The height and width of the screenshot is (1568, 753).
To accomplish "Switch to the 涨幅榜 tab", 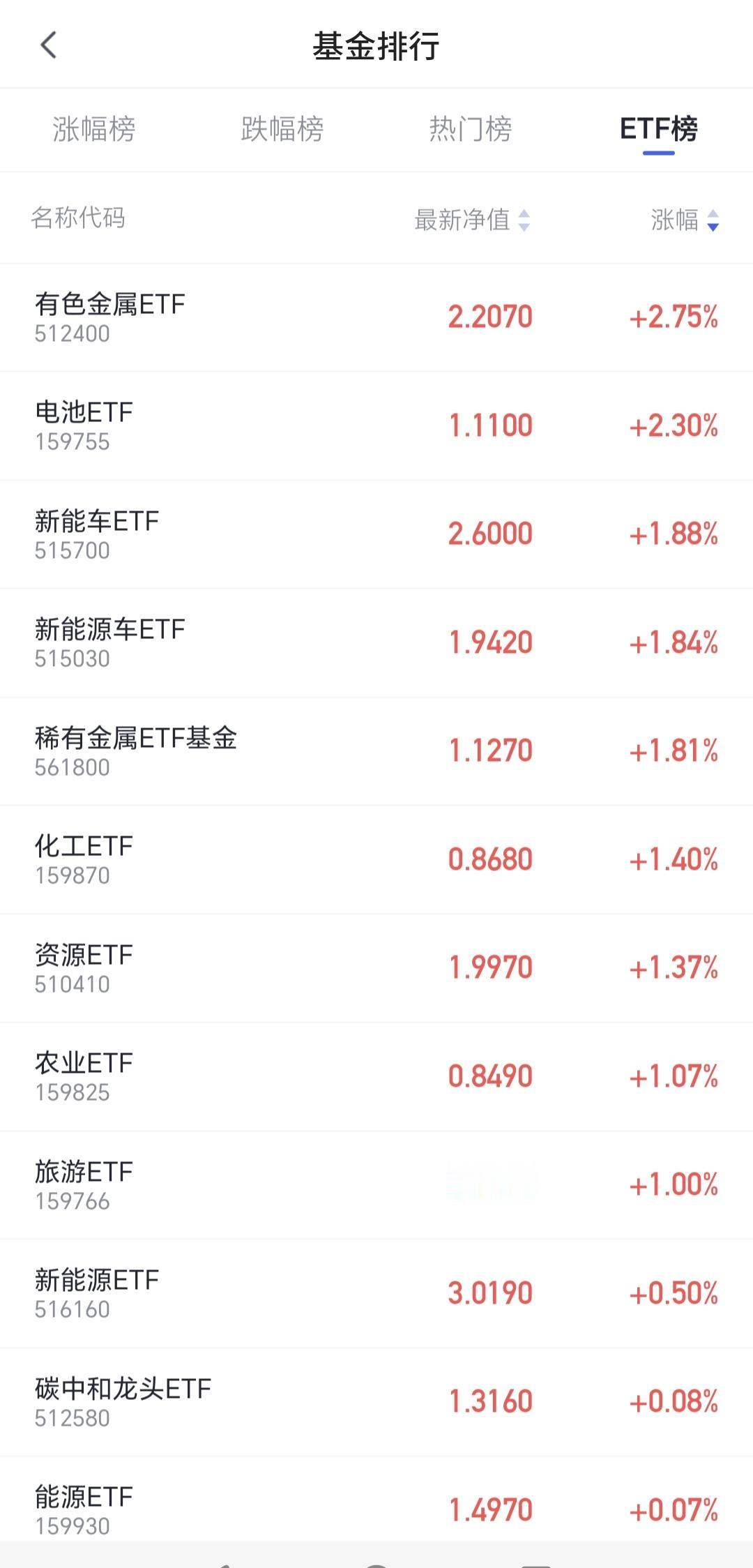I will (94, 129).
